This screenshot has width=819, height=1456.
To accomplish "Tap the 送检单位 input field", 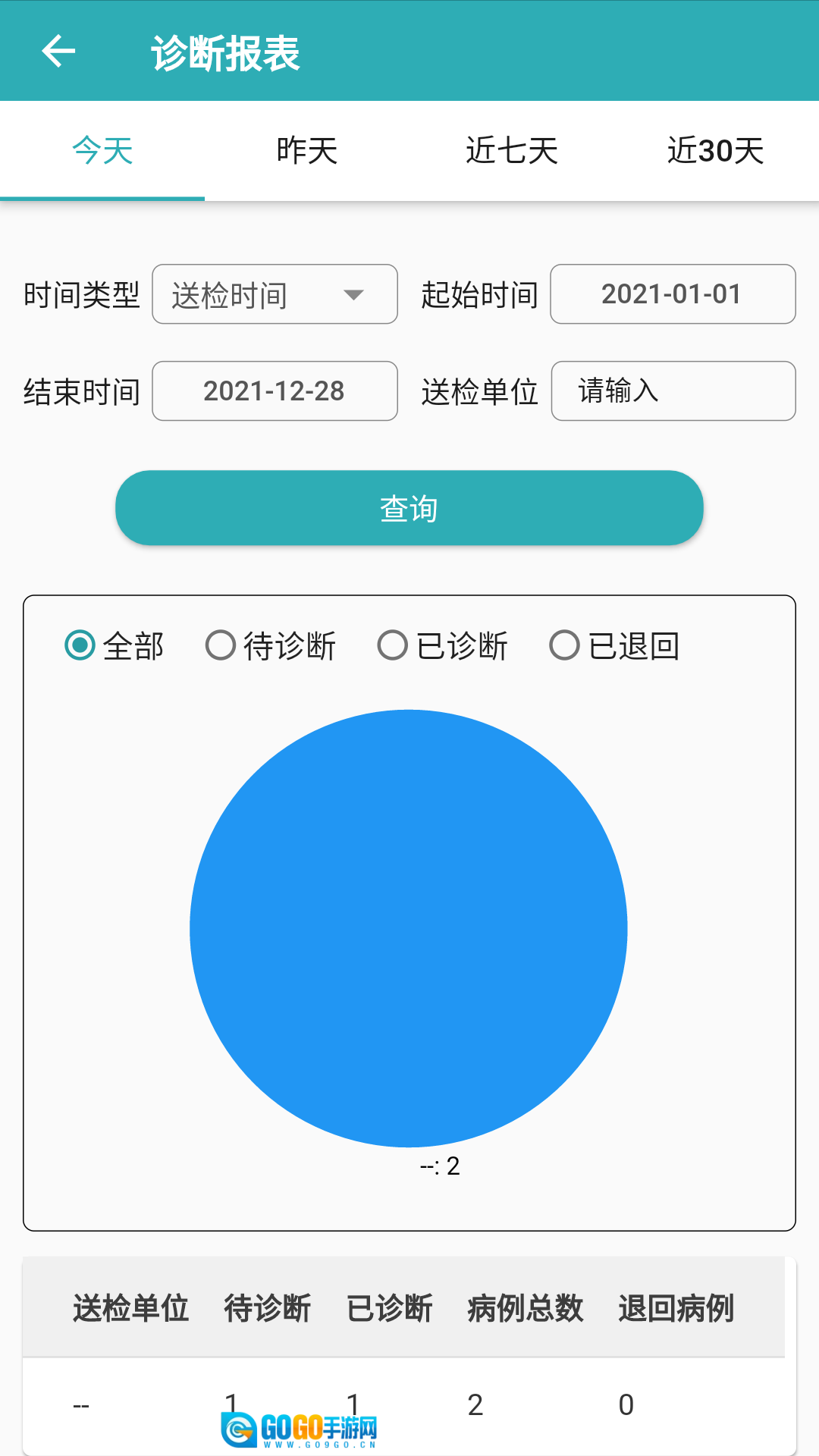I will point(672,391).
